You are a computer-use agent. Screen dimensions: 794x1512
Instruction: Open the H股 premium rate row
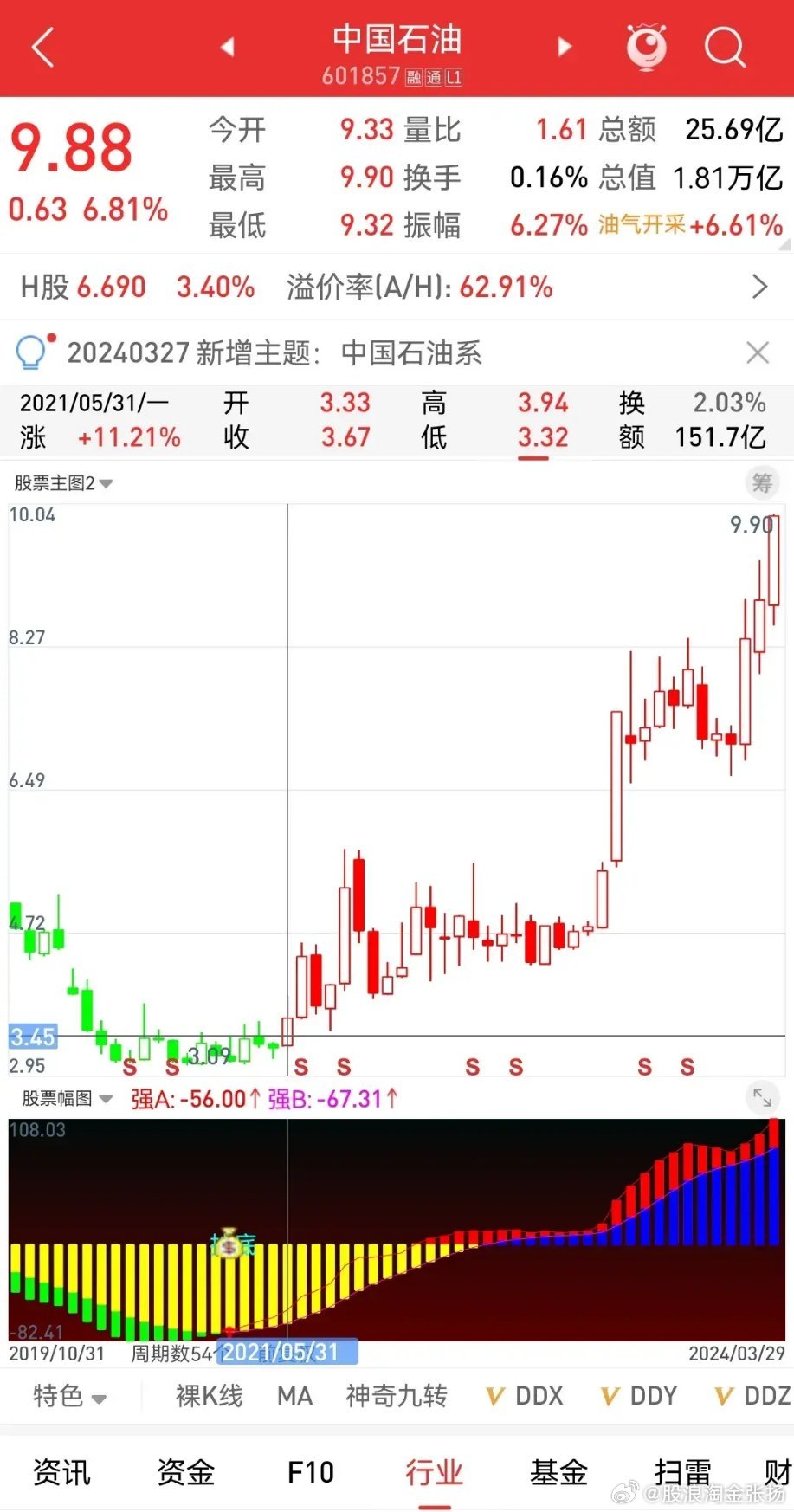tap(397, 287)
